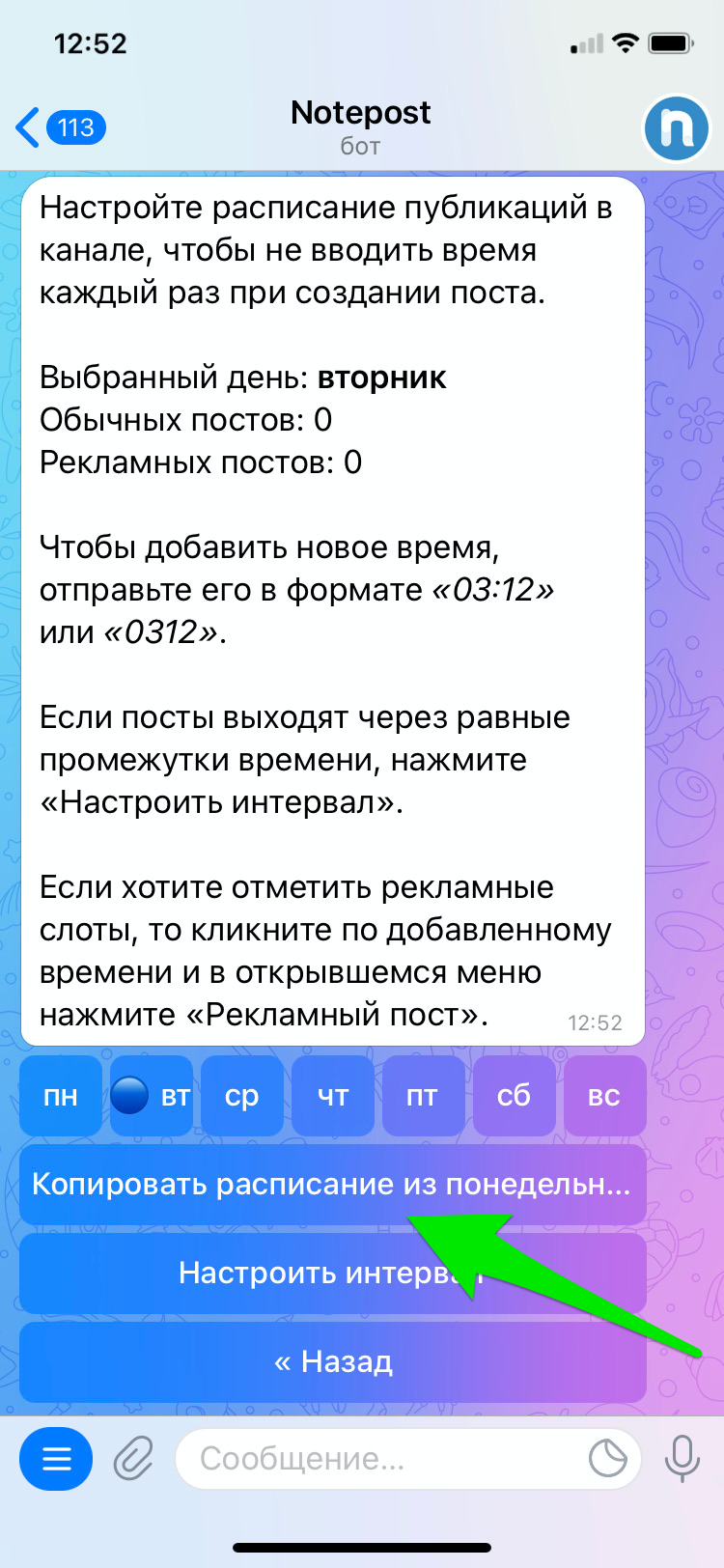Open the bot menu button
This screenshot has height=1568, width=724.
tap(56, 1458)
